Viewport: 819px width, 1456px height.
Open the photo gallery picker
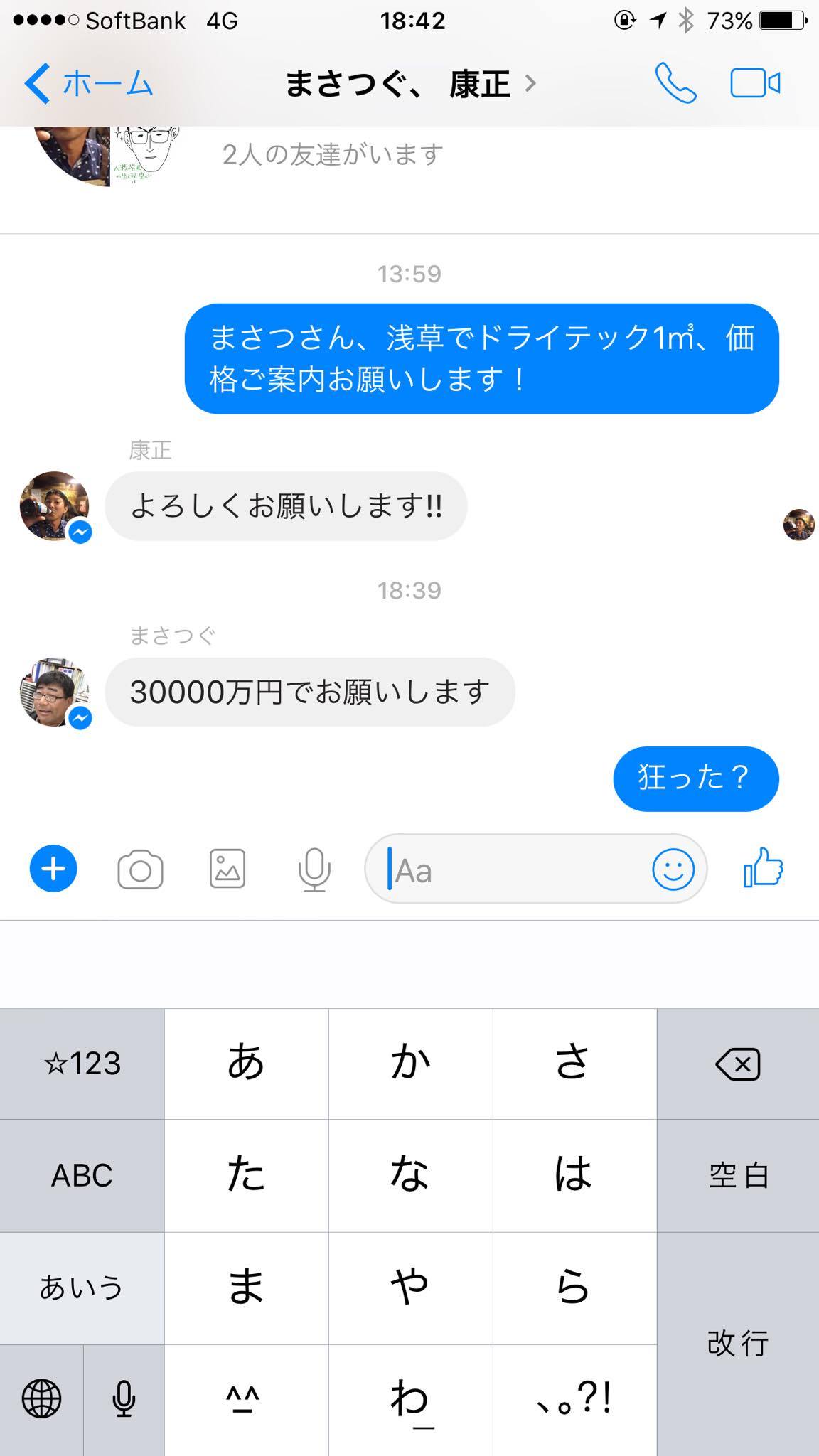pos(227,869)
